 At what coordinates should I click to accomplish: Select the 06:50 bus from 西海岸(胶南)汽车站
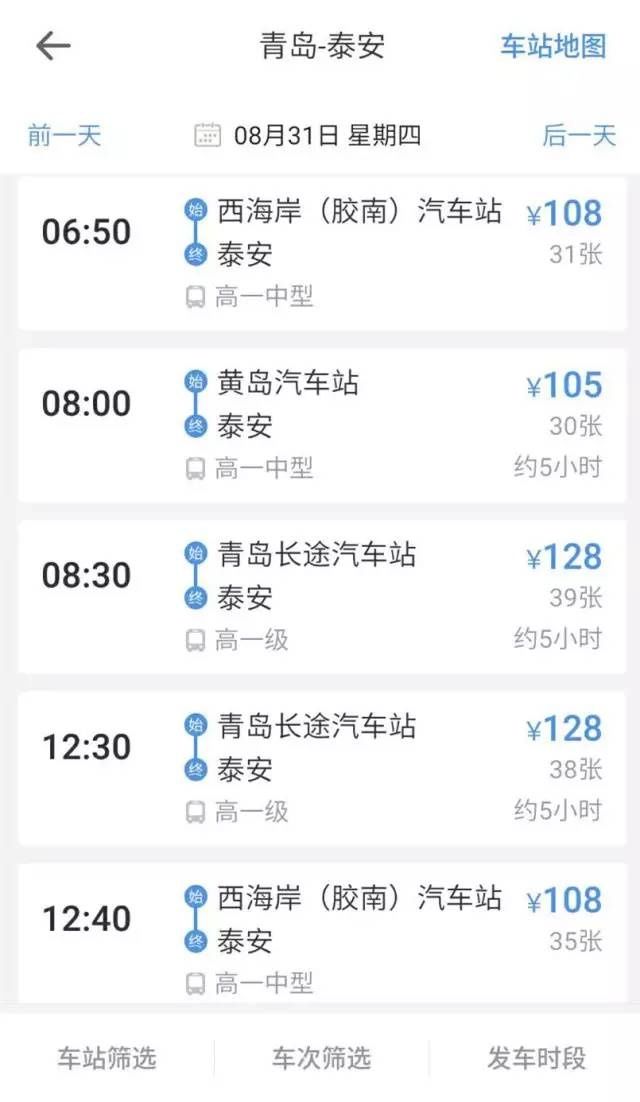coord(322,253)
